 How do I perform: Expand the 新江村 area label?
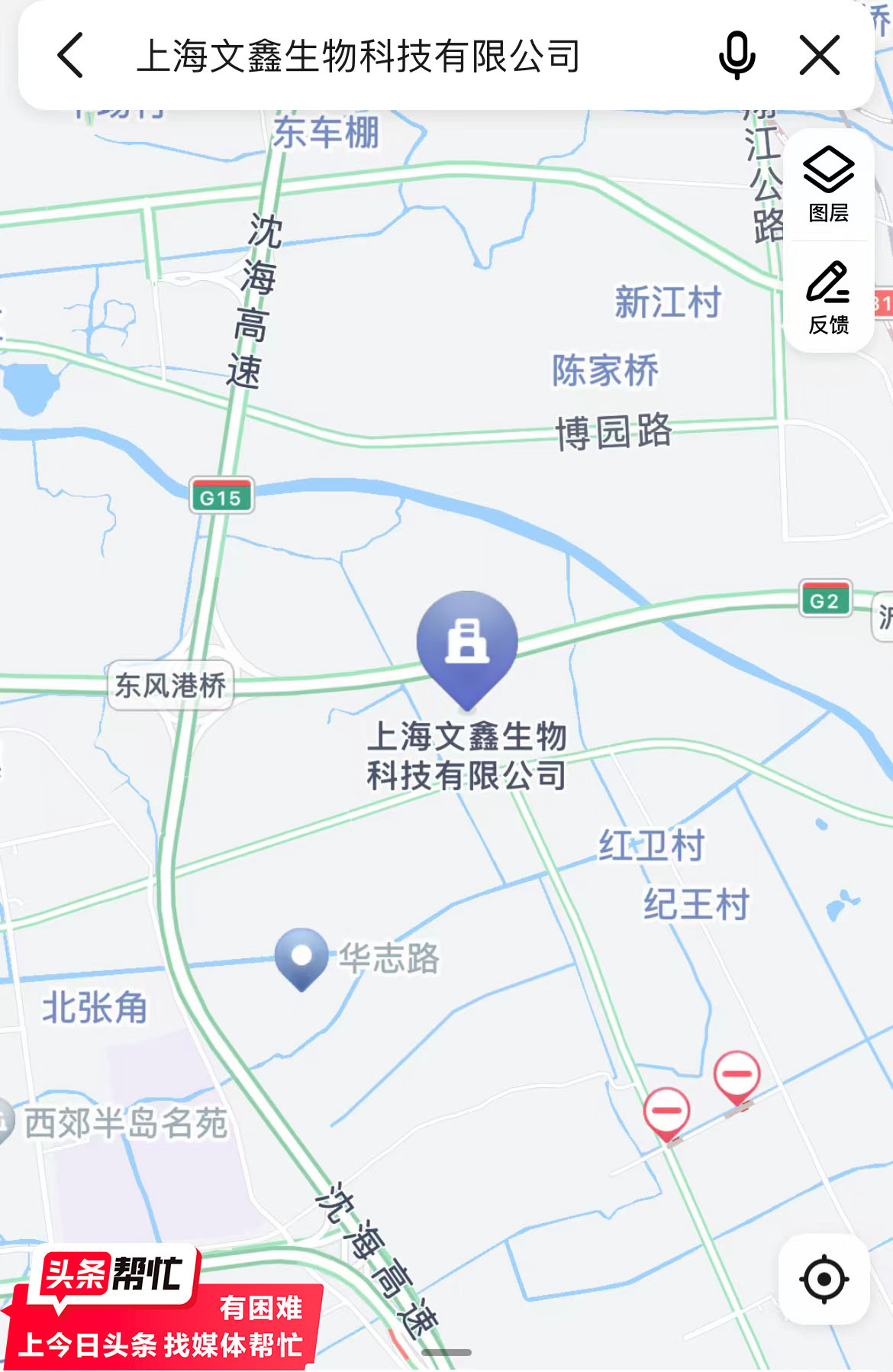667,302
